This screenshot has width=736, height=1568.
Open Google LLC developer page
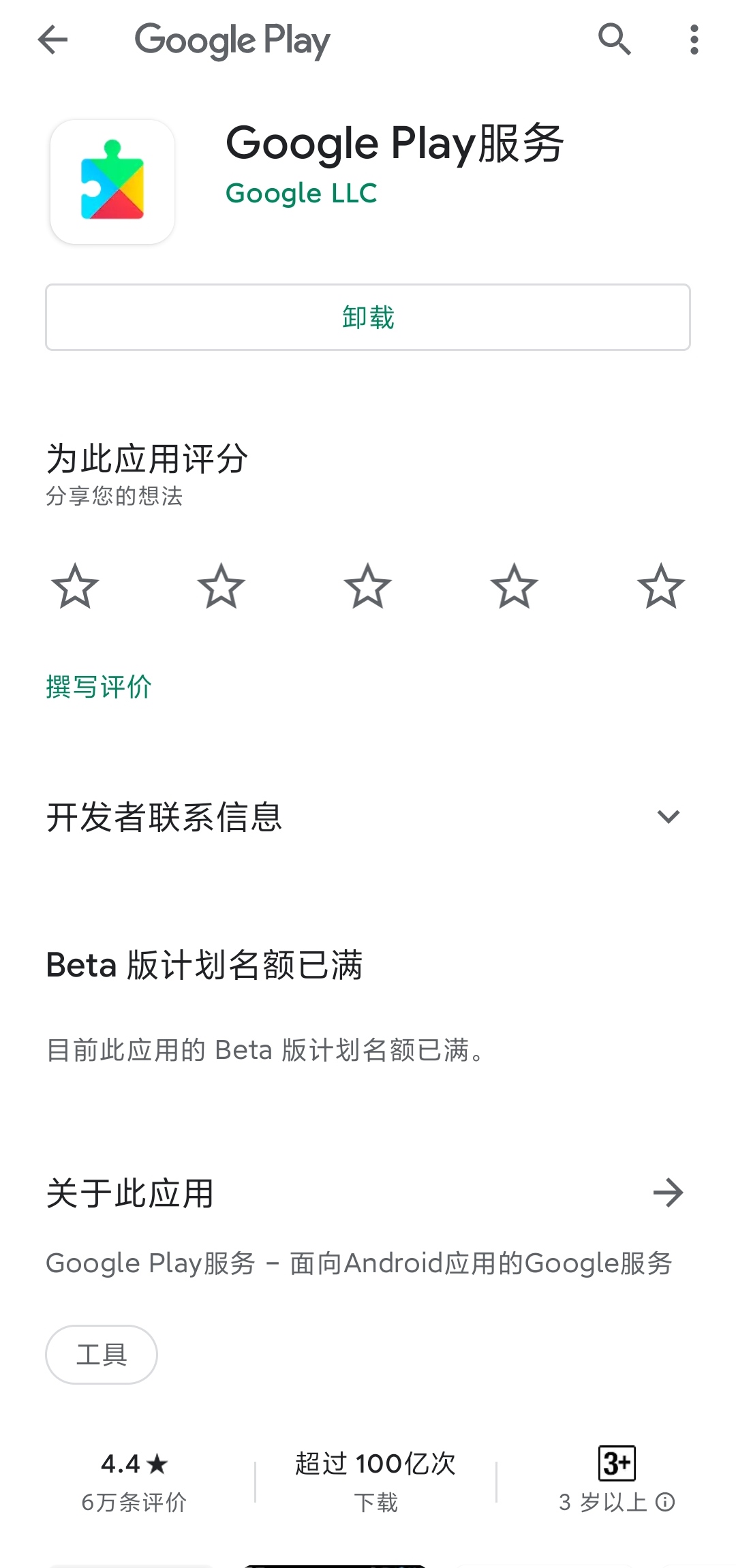click(301, 194)
